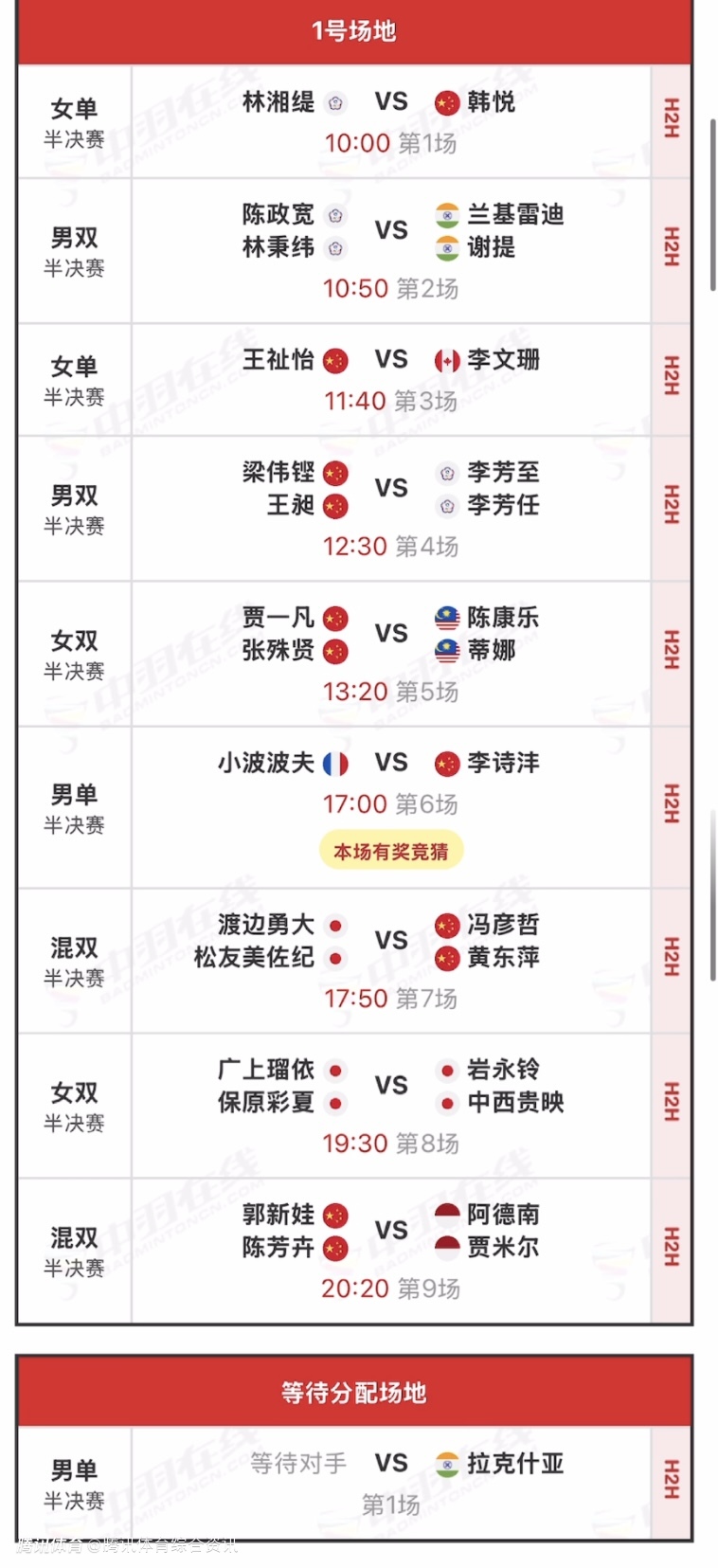Open H2H for 渡边勇大/松友美佐纪 match
This screenshot has width=718, height=1568.
coord(671,958)
